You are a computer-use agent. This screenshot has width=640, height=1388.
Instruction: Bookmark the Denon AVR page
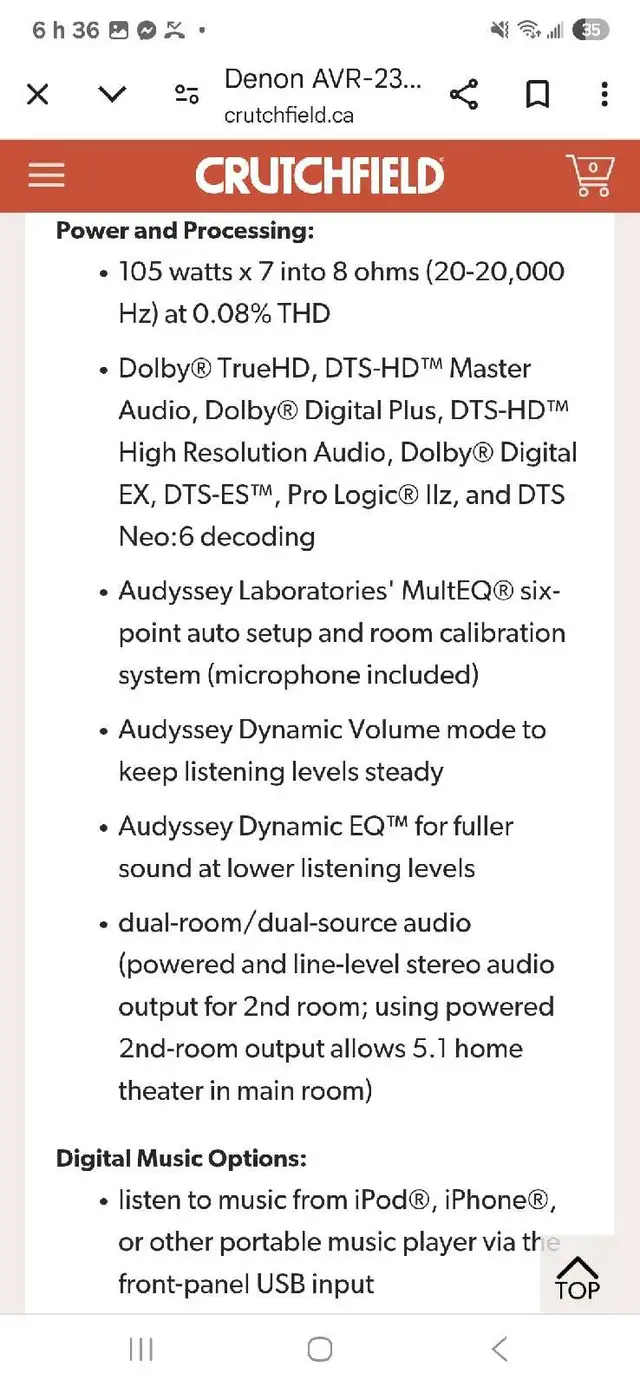(538, 95)
